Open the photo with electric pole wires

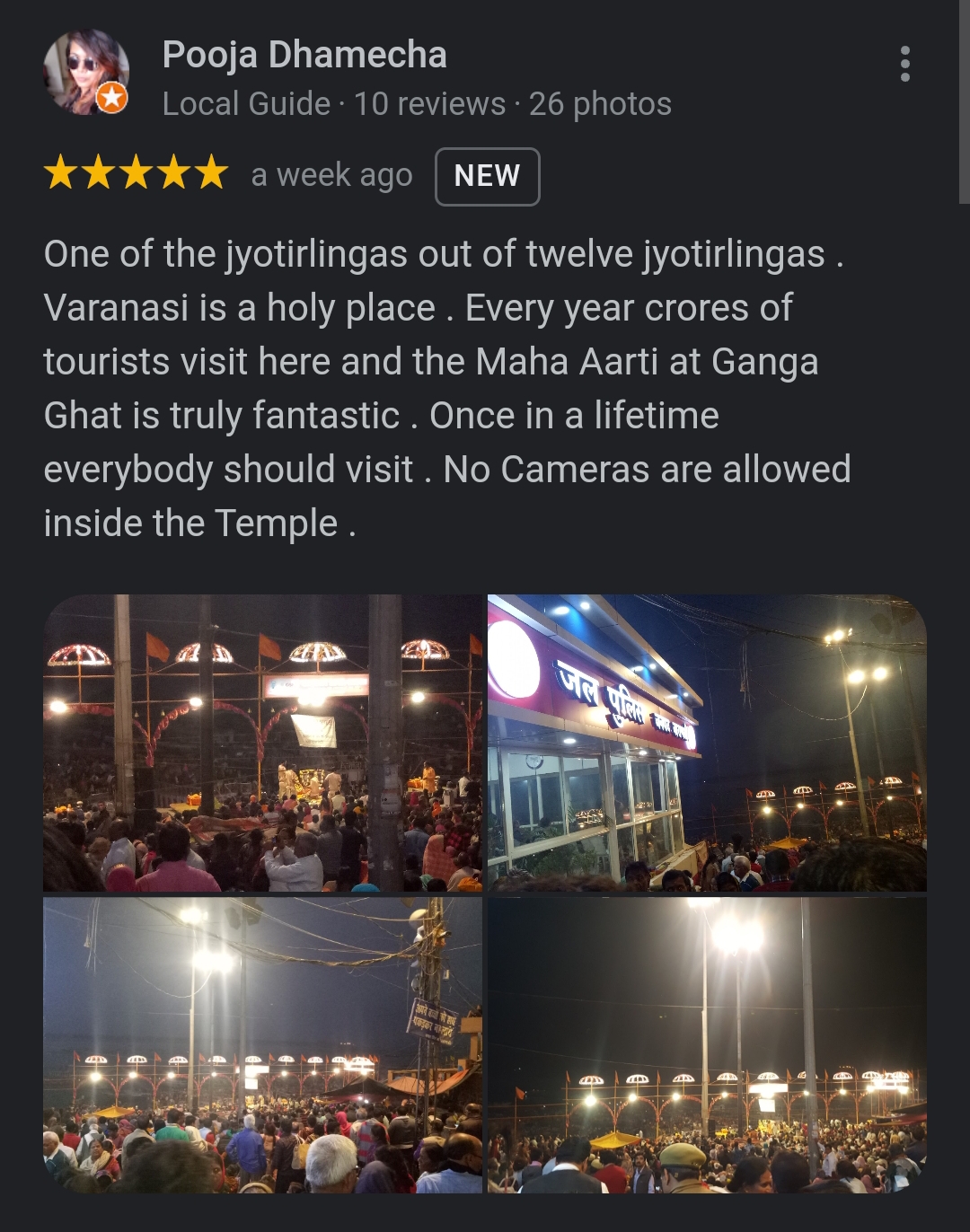(x=262, y=1045)
